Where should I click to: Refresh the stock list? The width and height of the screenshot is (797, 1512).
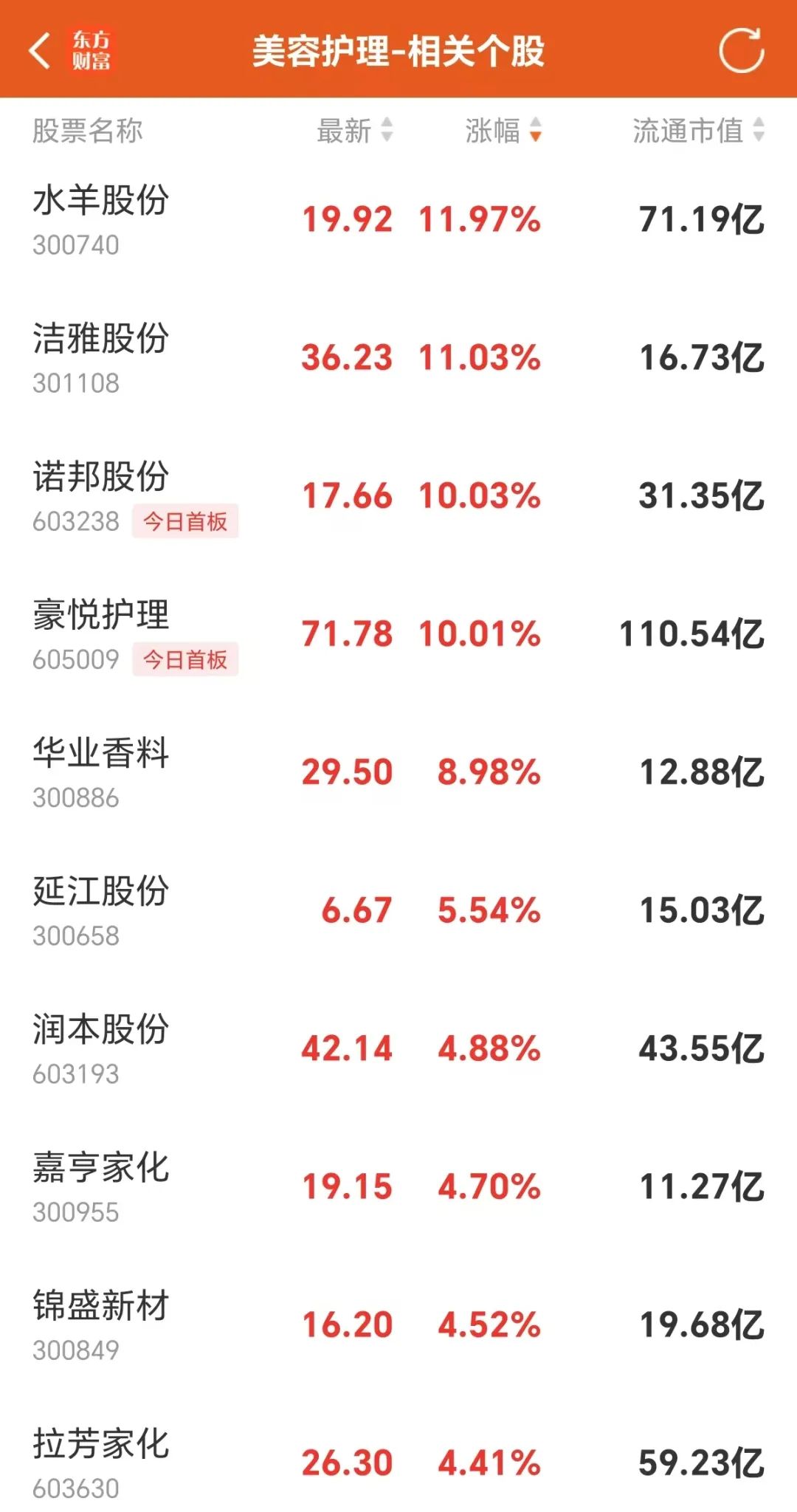click(x=741, y=50)
